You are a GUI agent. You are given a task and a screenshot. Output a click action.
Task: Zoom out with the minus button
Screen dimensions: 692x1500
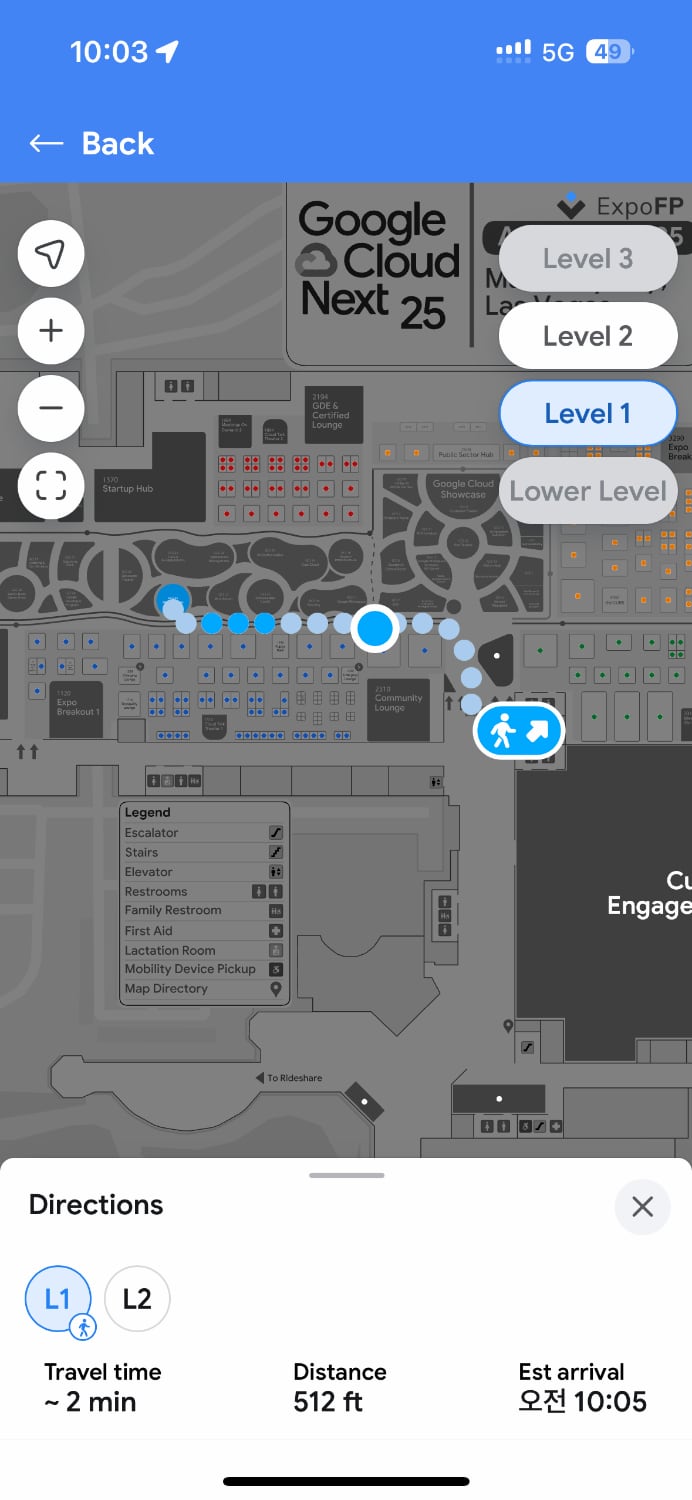point(51,408)
